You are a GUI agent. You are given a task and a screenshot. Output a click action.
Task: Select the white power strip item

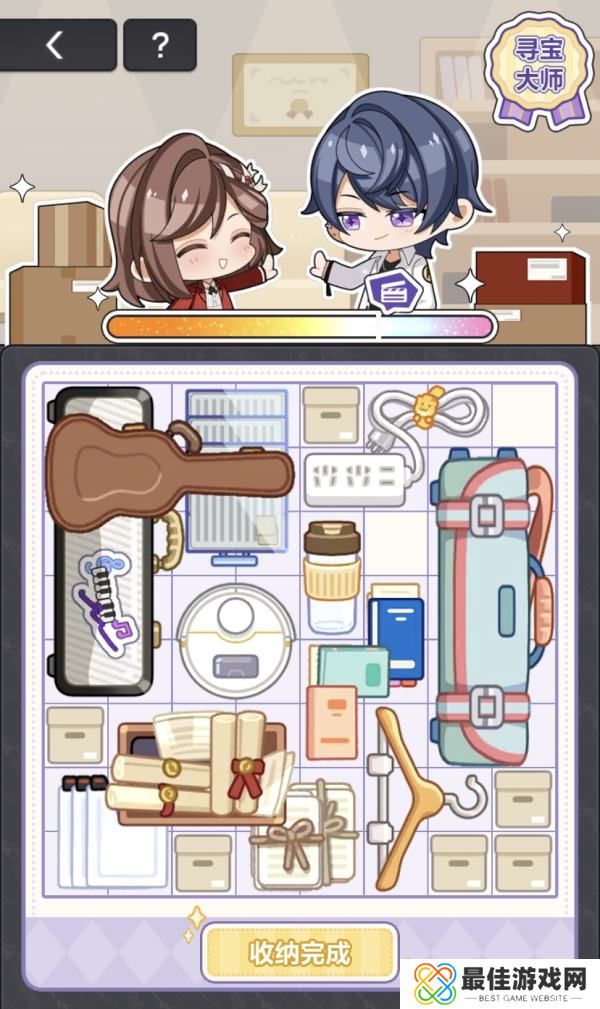point(354,479)
